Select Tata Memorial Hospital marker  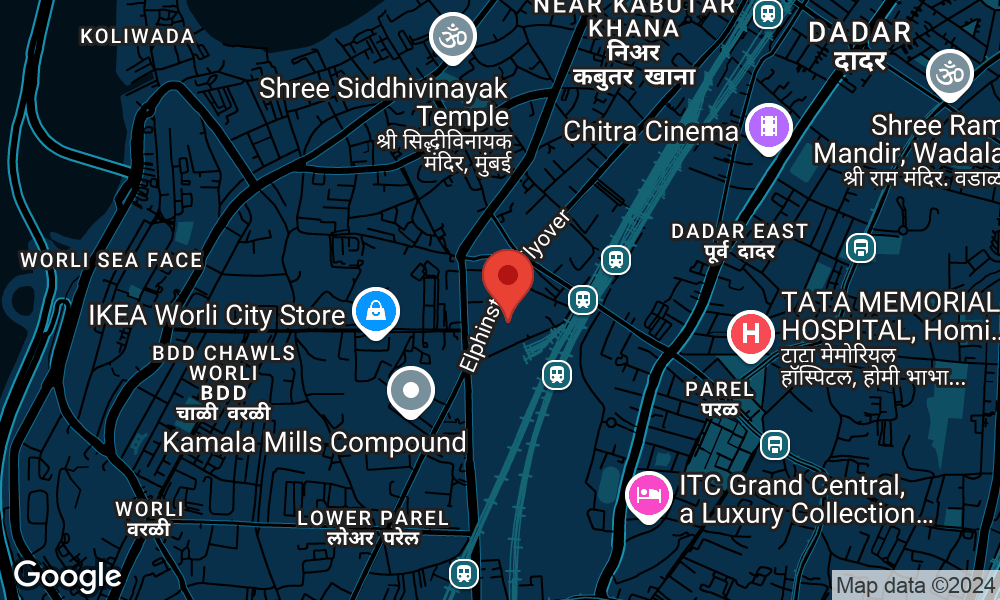(x=751, y=335)
